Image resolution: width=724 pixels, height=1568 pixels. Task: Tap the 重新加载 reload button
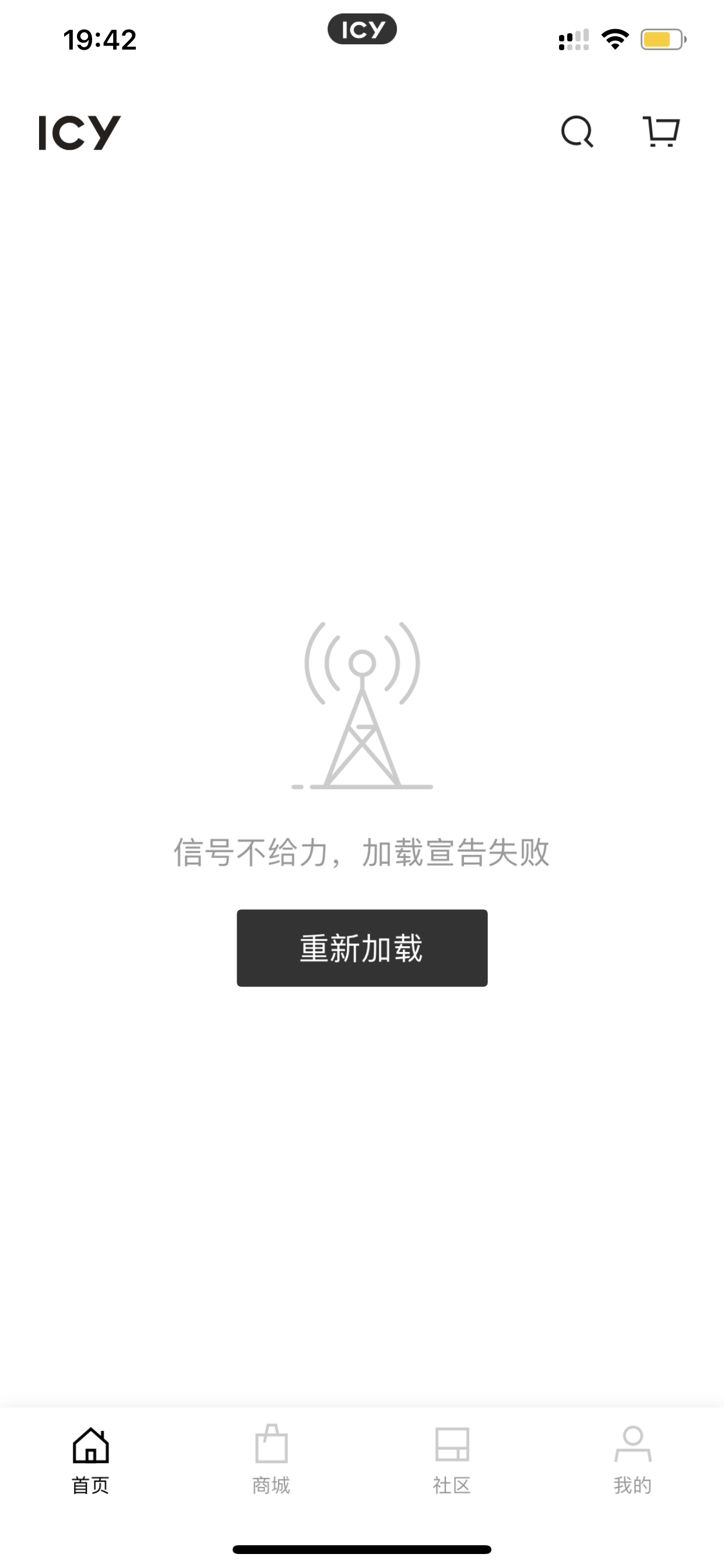362,948
